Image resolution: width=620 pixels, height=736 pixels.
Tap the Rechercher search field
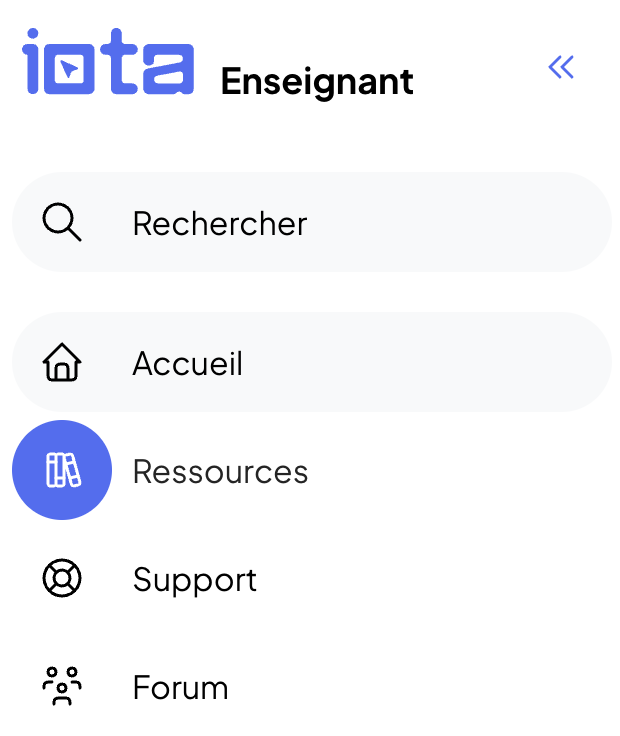click(x=310, y=223)
